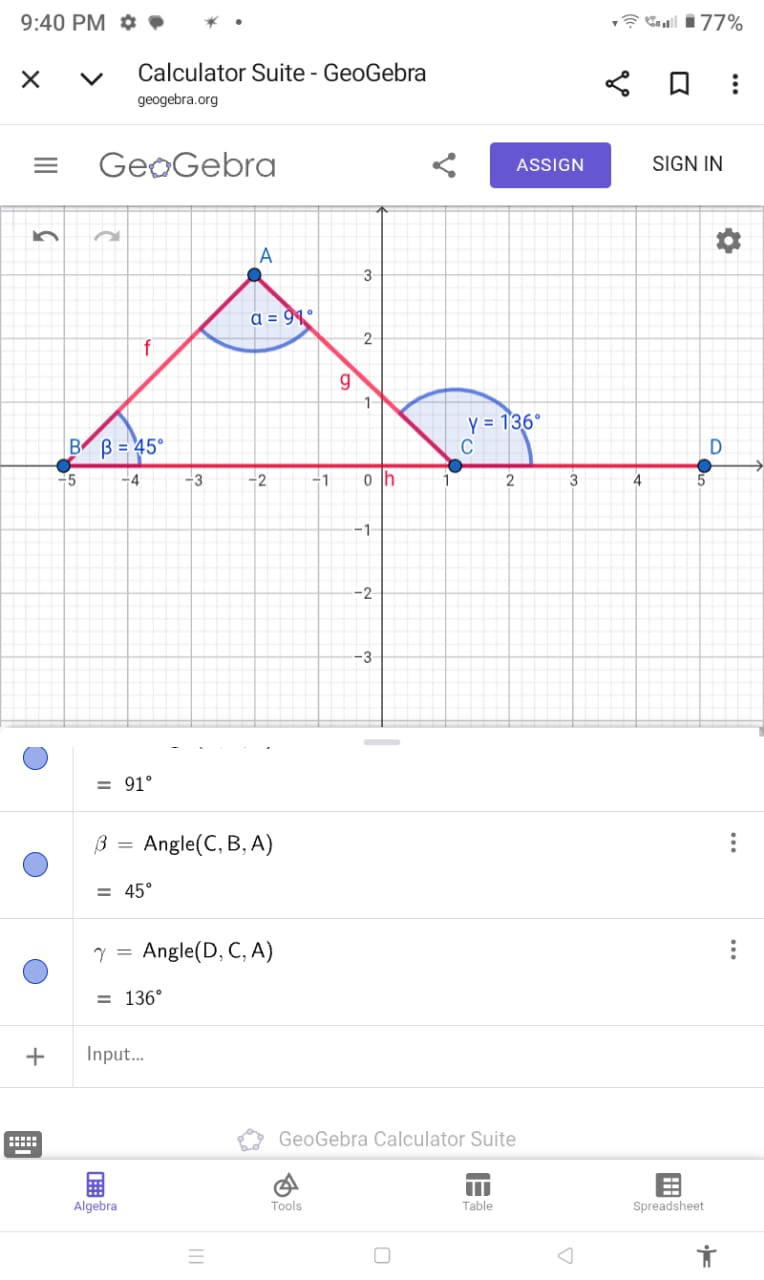Tap the ASSIGN button

click(549, 165)
